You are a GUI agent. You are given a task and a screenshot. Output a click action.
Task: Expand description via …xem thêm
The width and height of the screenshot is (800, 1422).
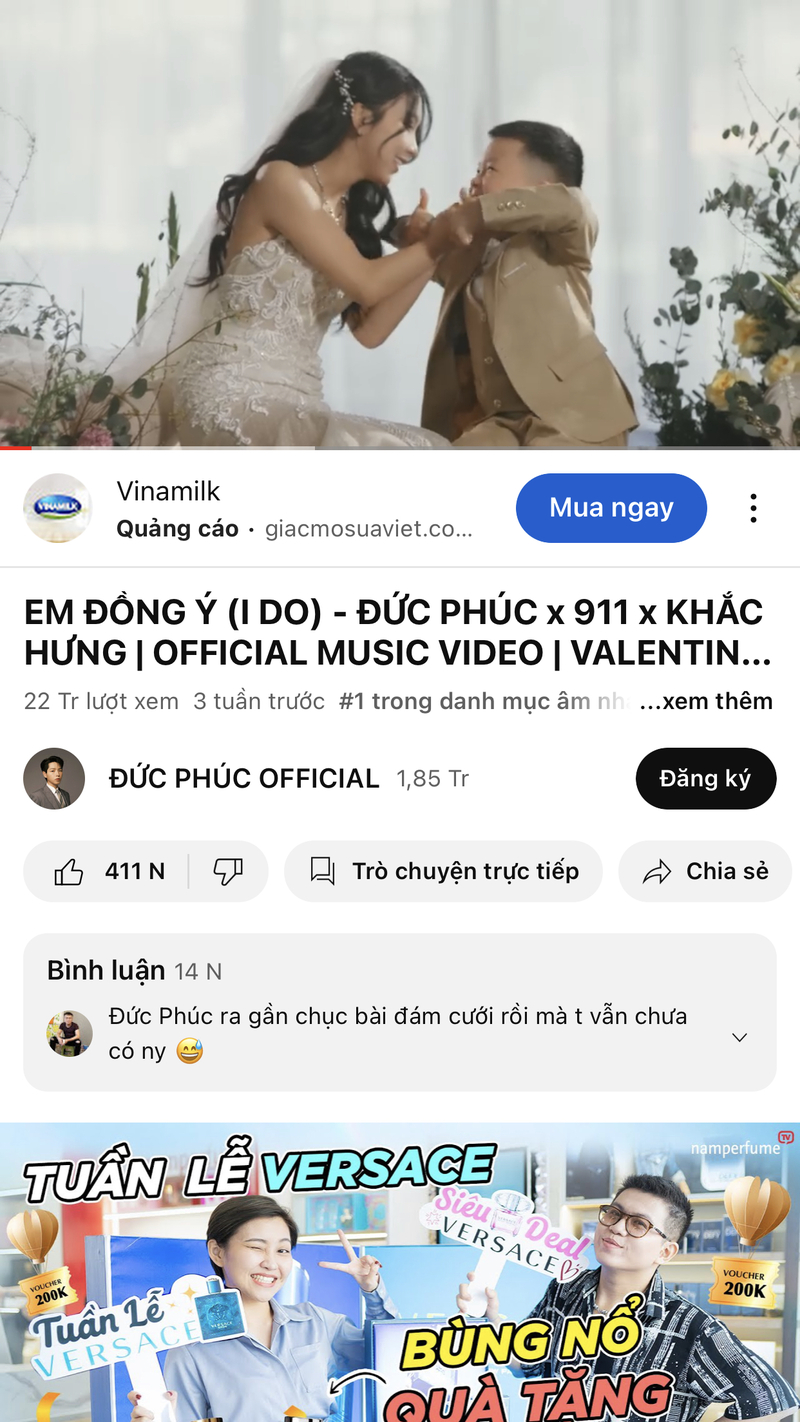(706, 701)
